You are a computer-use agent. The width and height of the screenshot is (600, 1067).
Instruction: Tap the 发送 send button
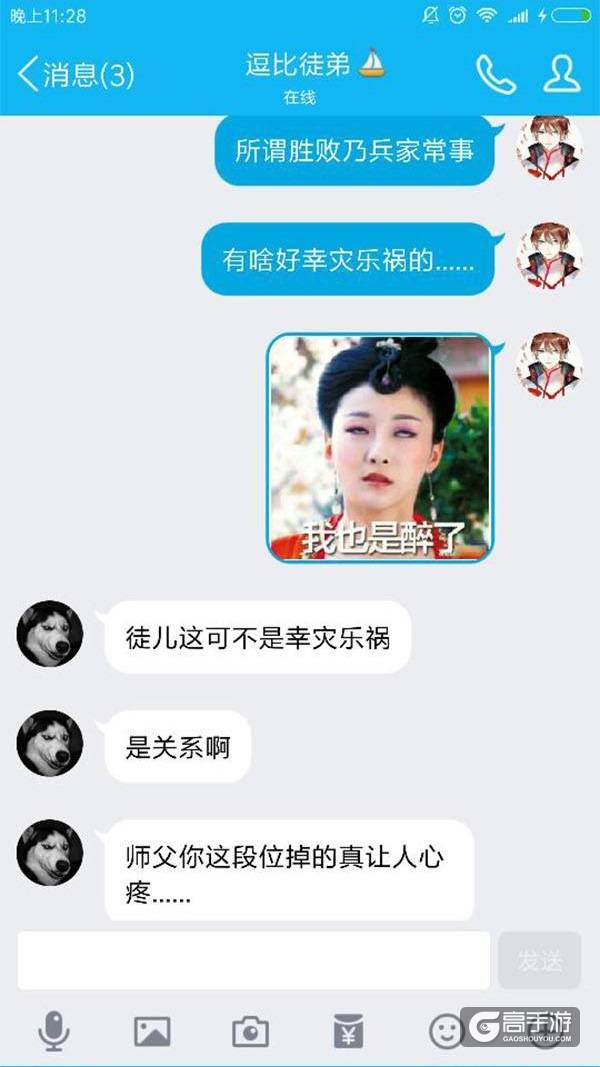540,960
